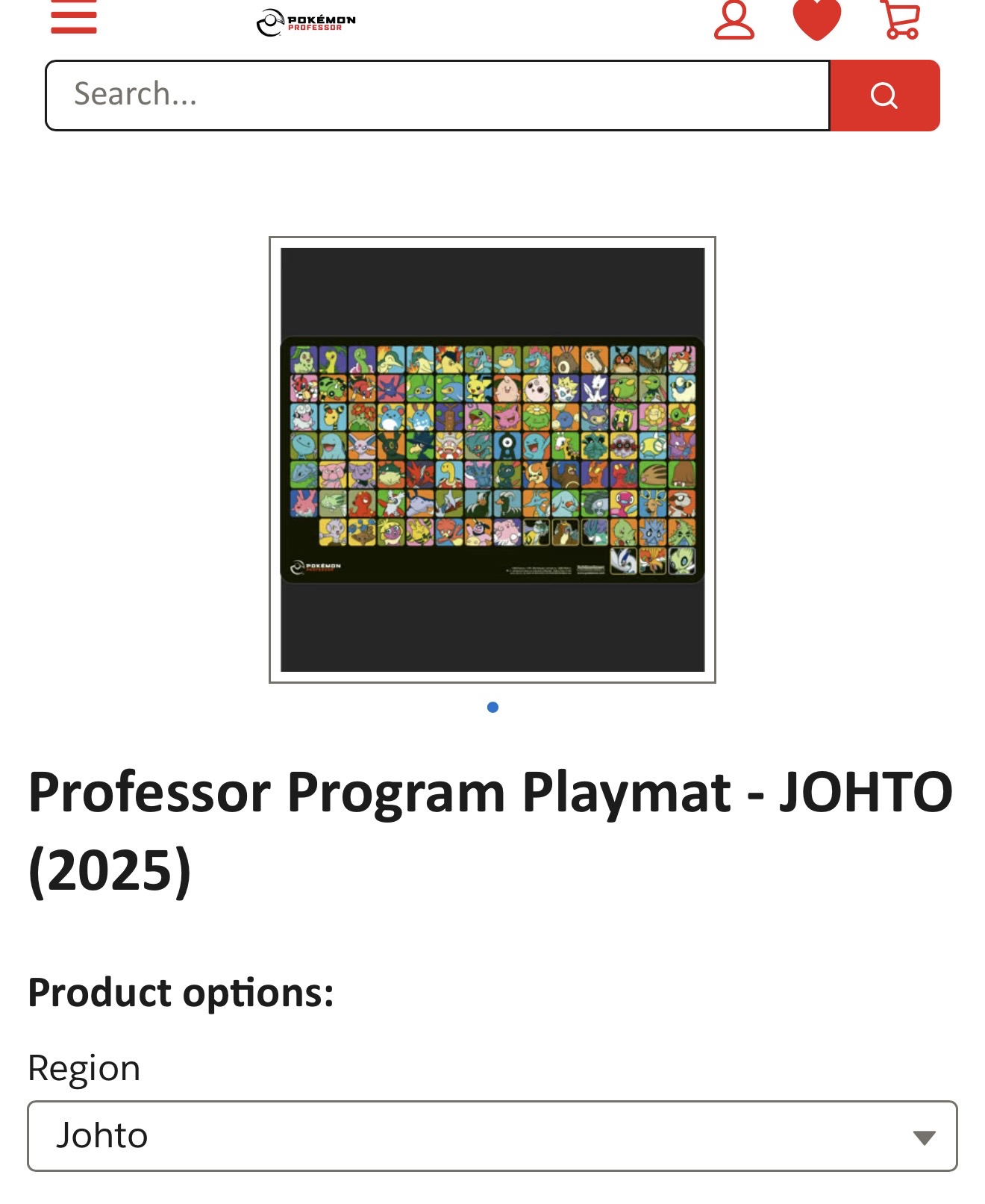Submit search with the magnifier button
Viewport: 985px width, 1204px height.
click(x=885, y=96)
